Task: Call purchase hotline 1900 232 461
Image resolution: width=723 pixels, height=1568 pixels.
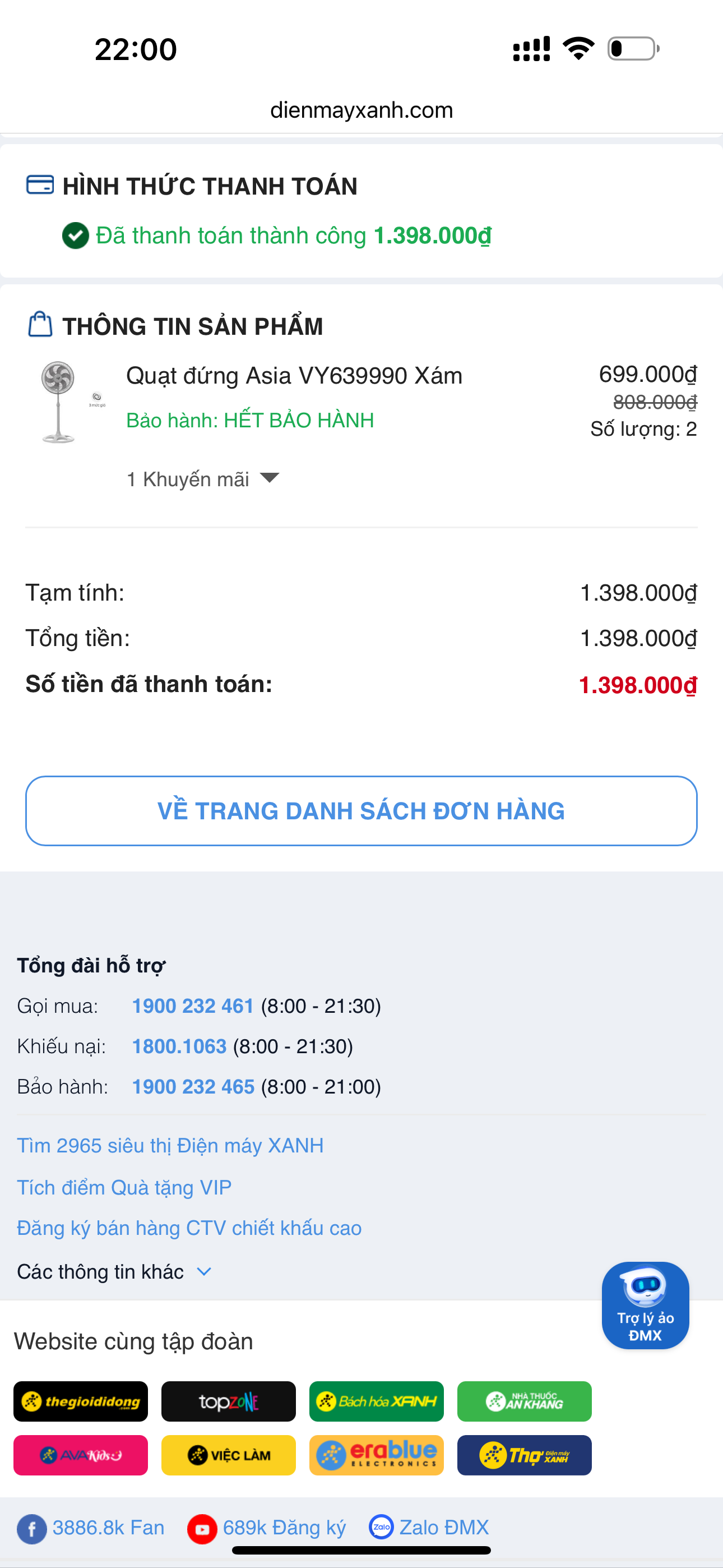Action: pos(192,1006)
